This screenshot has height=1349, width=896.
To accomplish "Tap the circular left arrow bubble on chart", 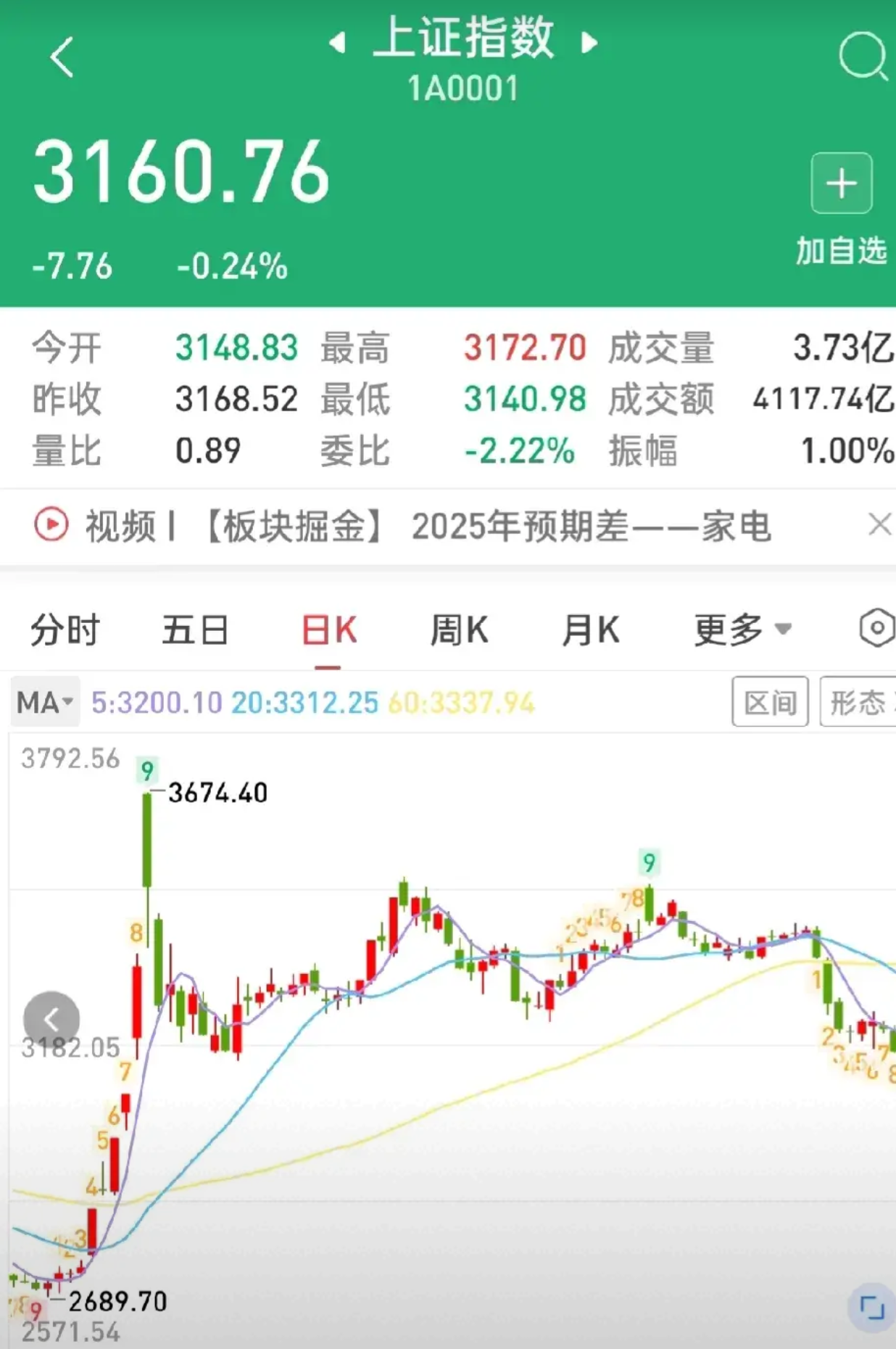I will tap(51, 1019).
